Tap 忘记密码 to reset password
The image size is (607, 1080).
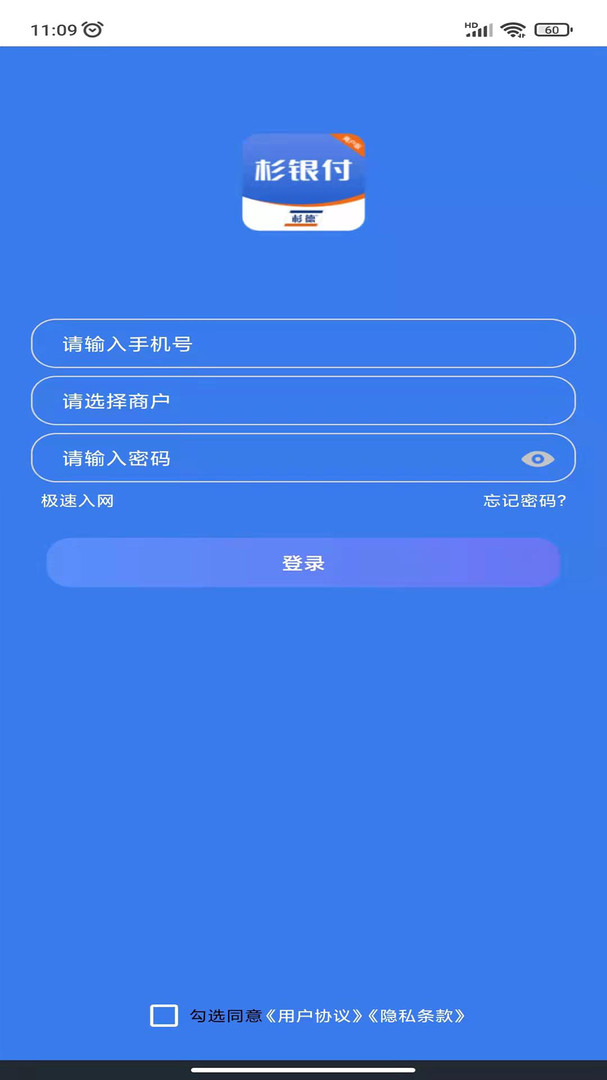click(x=525, y=501)
